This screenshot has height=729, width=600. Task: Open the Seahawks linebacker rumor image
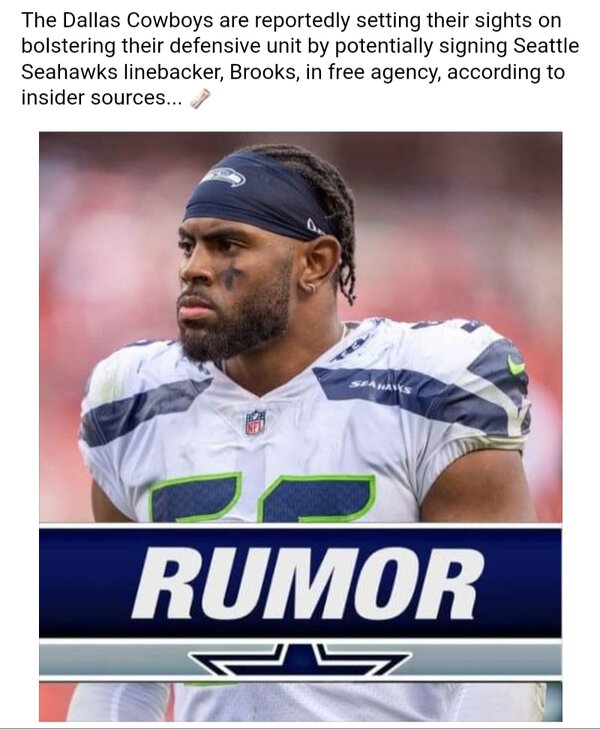coord(300,425)
